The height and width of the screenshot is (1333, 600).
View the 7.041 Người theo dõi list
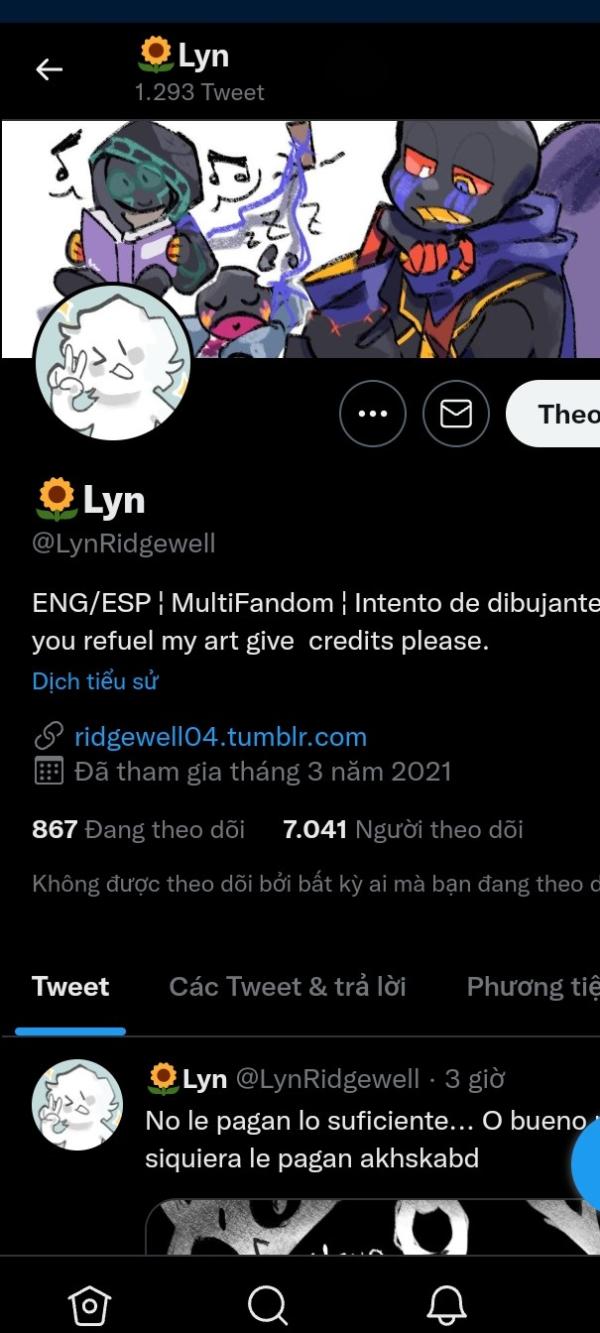pyautogui.click(x=402, y=829)
